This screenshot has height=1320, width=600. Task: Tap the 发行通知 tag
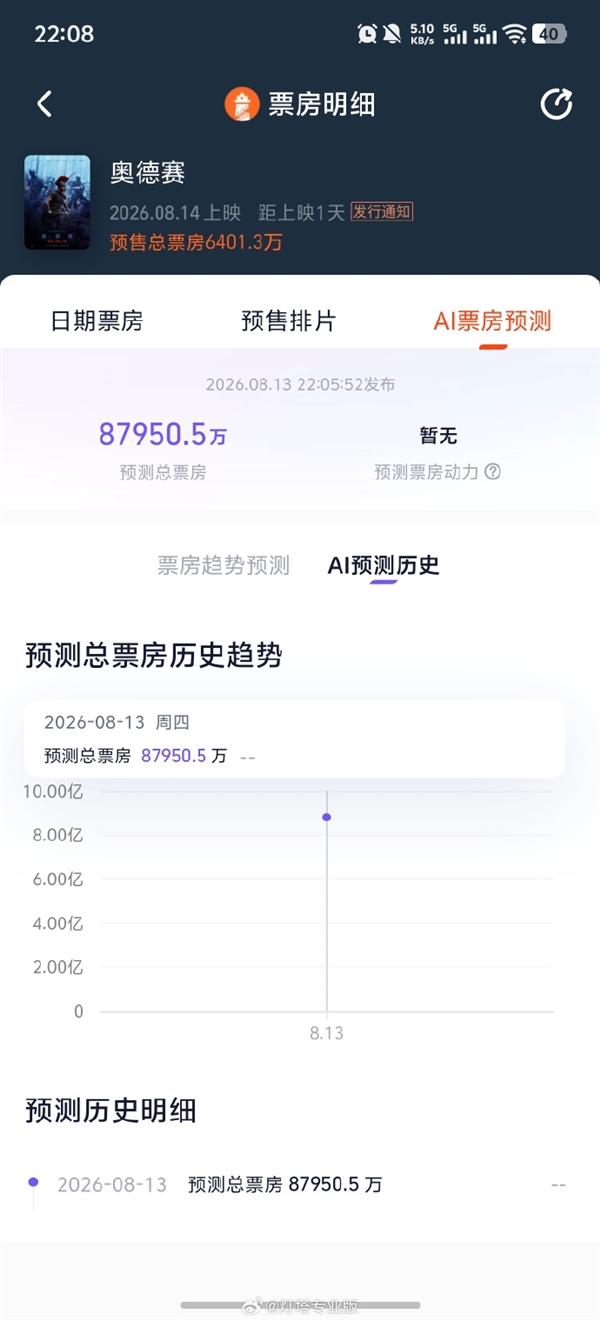(382, 212)
